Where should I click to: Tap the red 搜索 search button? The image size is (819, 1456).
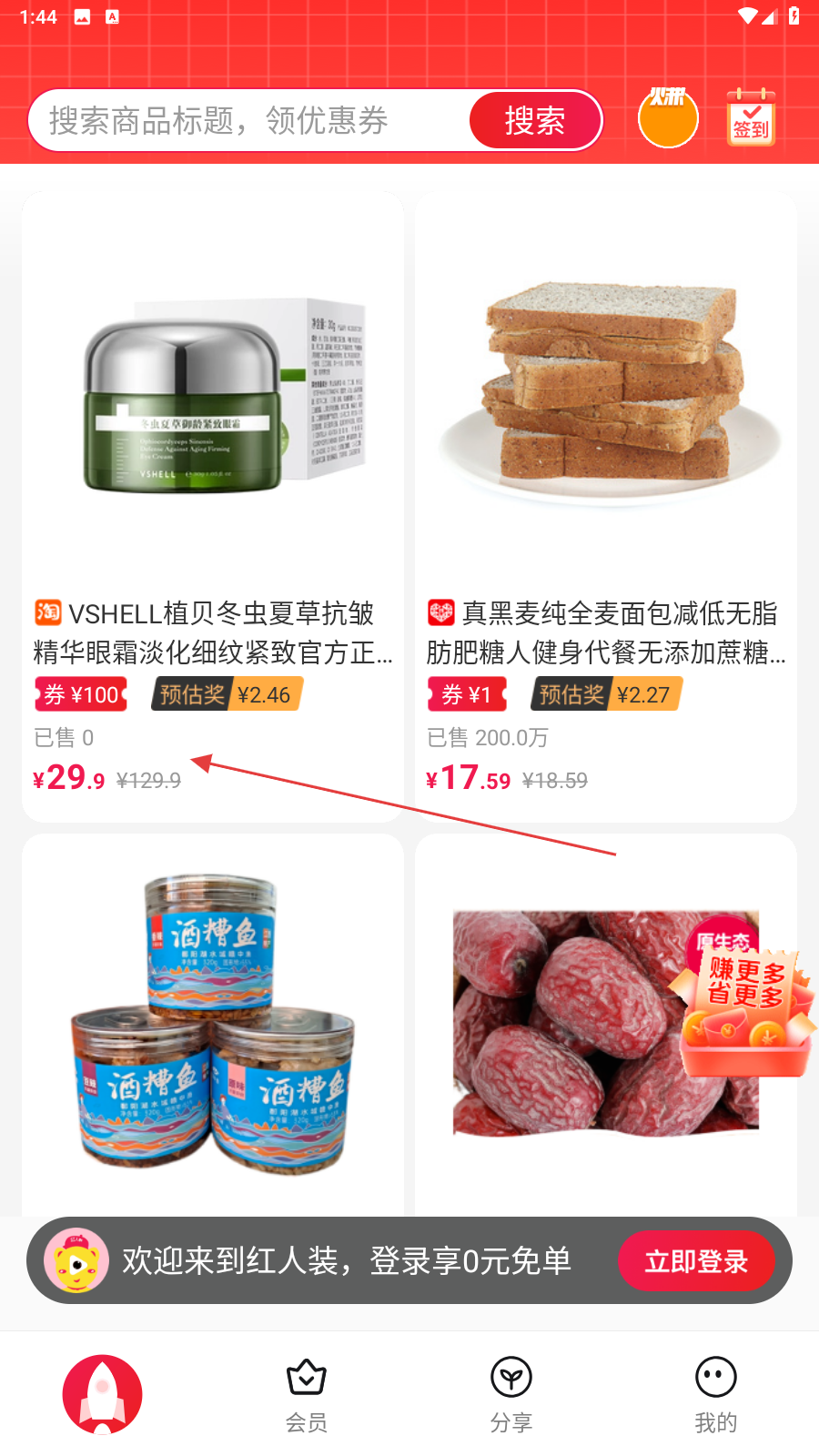(x=535, y=120)
